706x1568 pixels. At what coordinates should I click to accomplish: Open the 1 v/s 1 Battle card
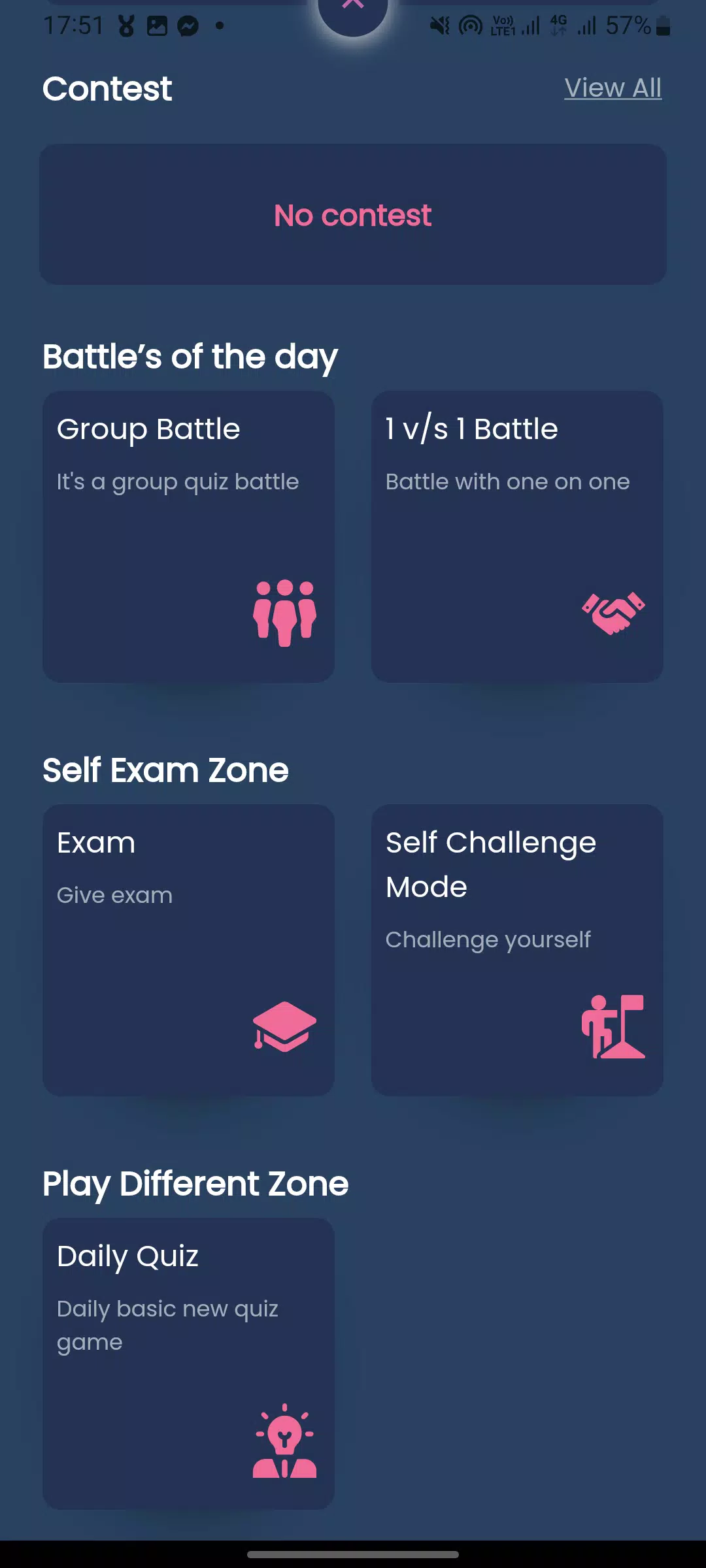pyautogui.click(x=517, y=536)
